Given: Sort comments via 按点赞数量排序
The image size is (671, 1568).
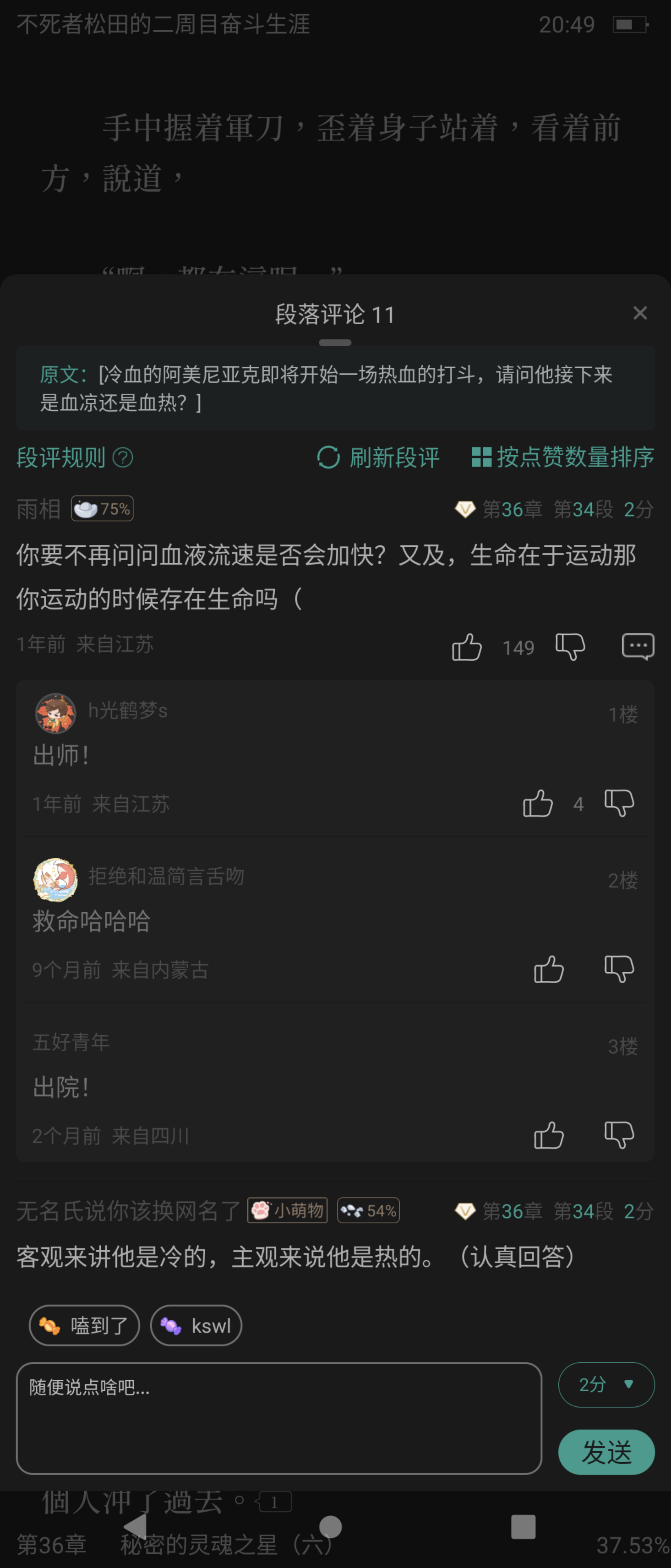Looking at the screenshot, I should [x=563, y=458].
